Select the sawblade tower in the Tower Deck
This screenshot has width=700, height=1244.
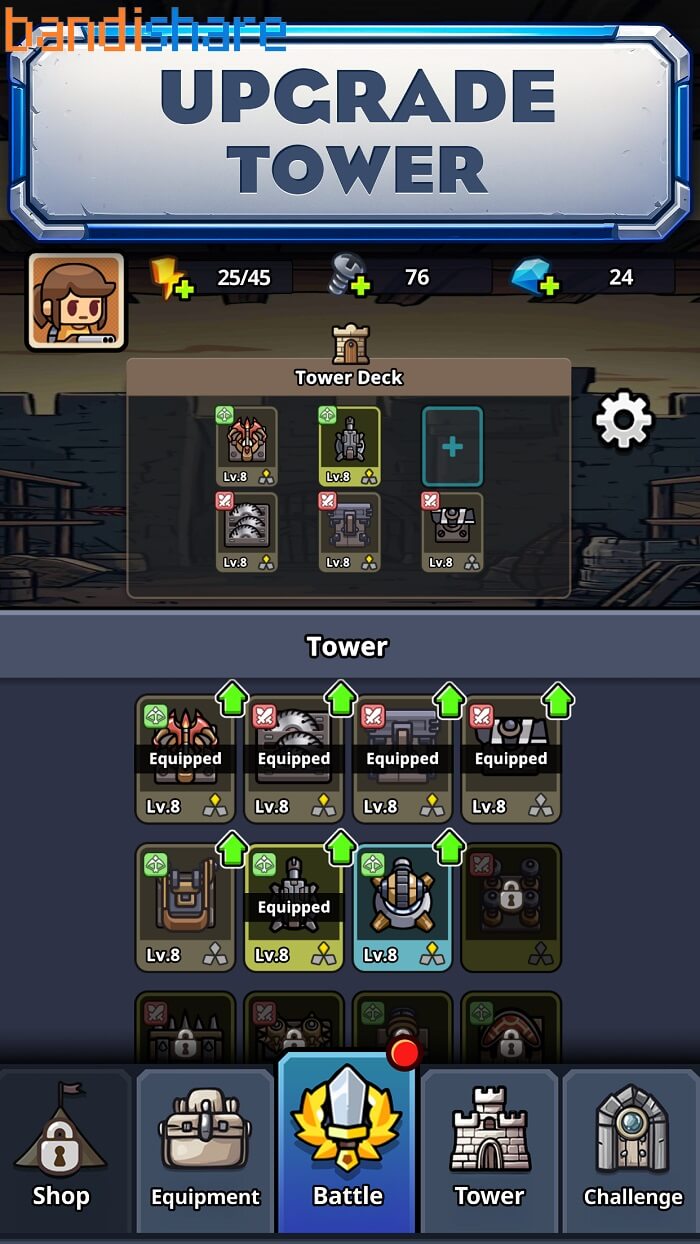tap(246, 531)
